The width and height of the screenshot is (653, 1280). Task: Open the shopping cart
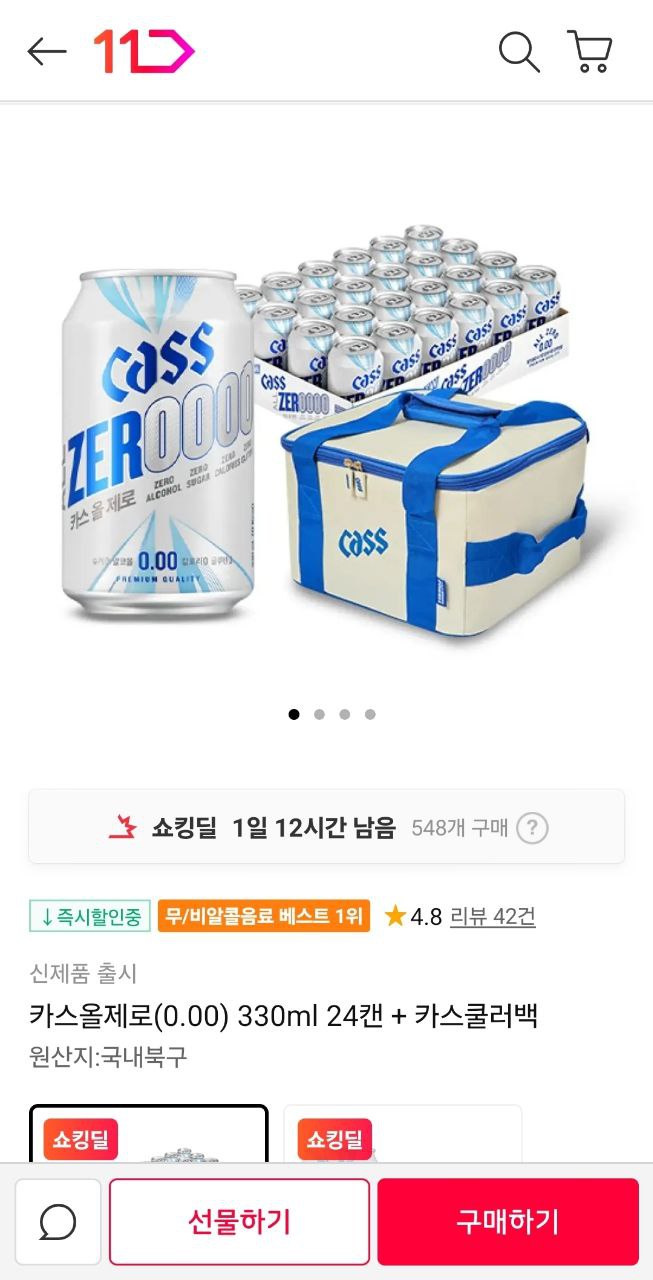click(590, 52)
